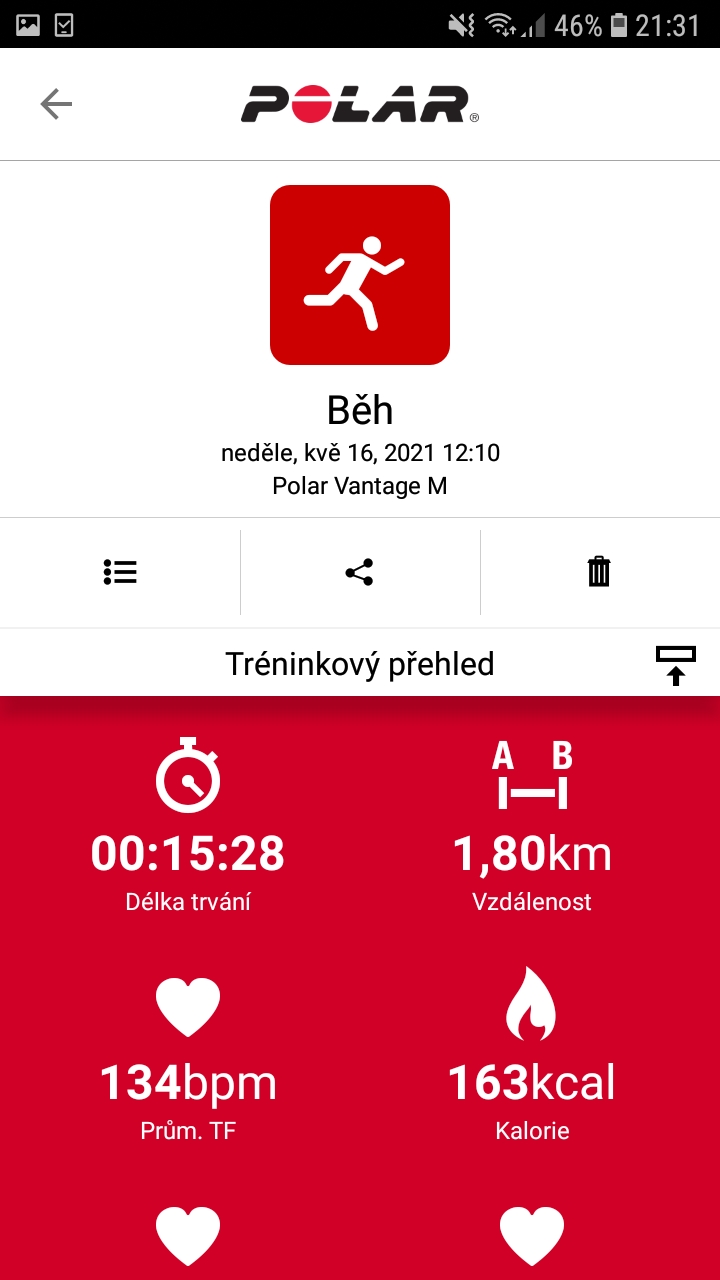Delete this training with the trash icon
Screen dimensions: 720x1280
(599, 572)
